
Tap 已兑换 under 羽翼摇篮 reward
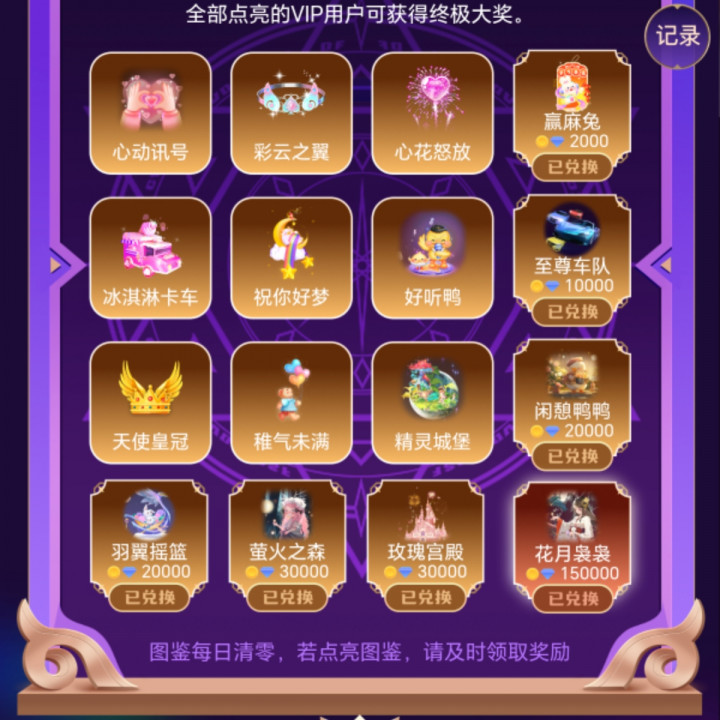tap(150, 597)
